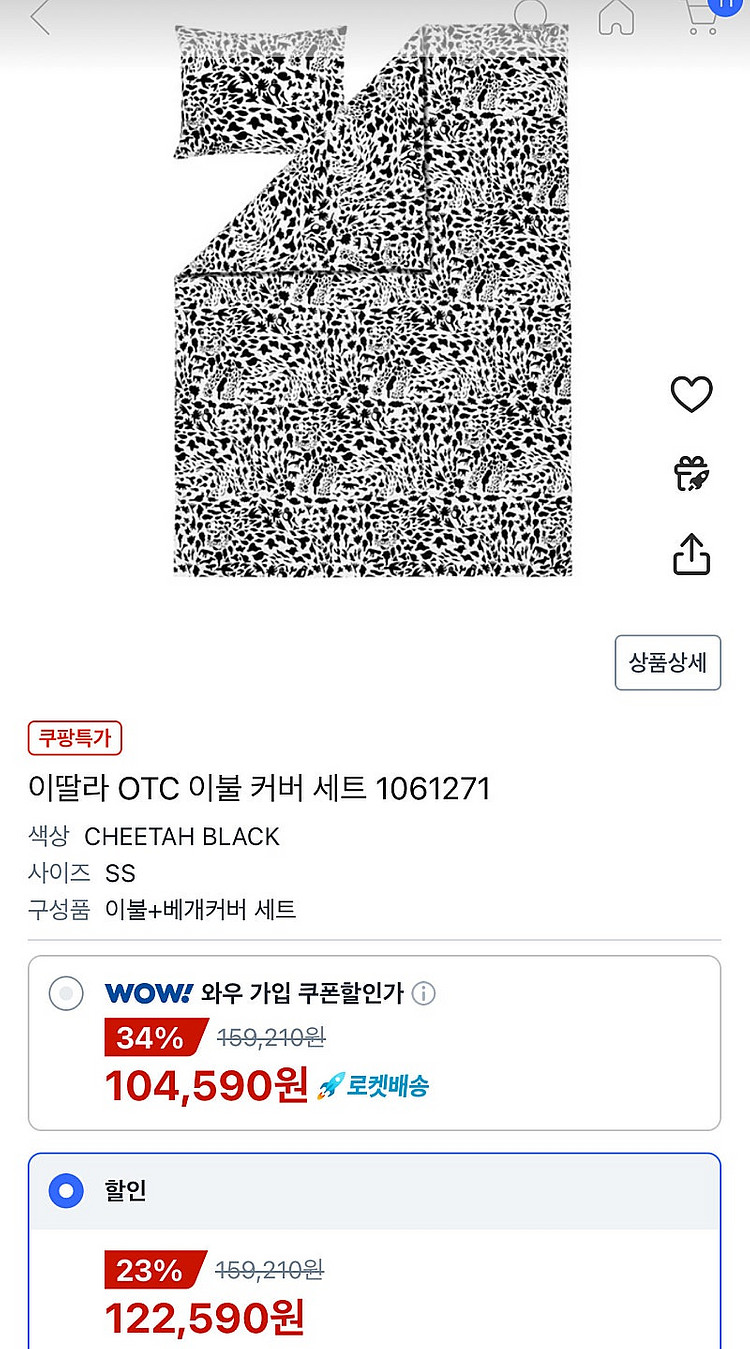Select the 와우 가입 쿠폰할인가 option
The height and width of the screenshot is (1349, 750).
[67, 994]
